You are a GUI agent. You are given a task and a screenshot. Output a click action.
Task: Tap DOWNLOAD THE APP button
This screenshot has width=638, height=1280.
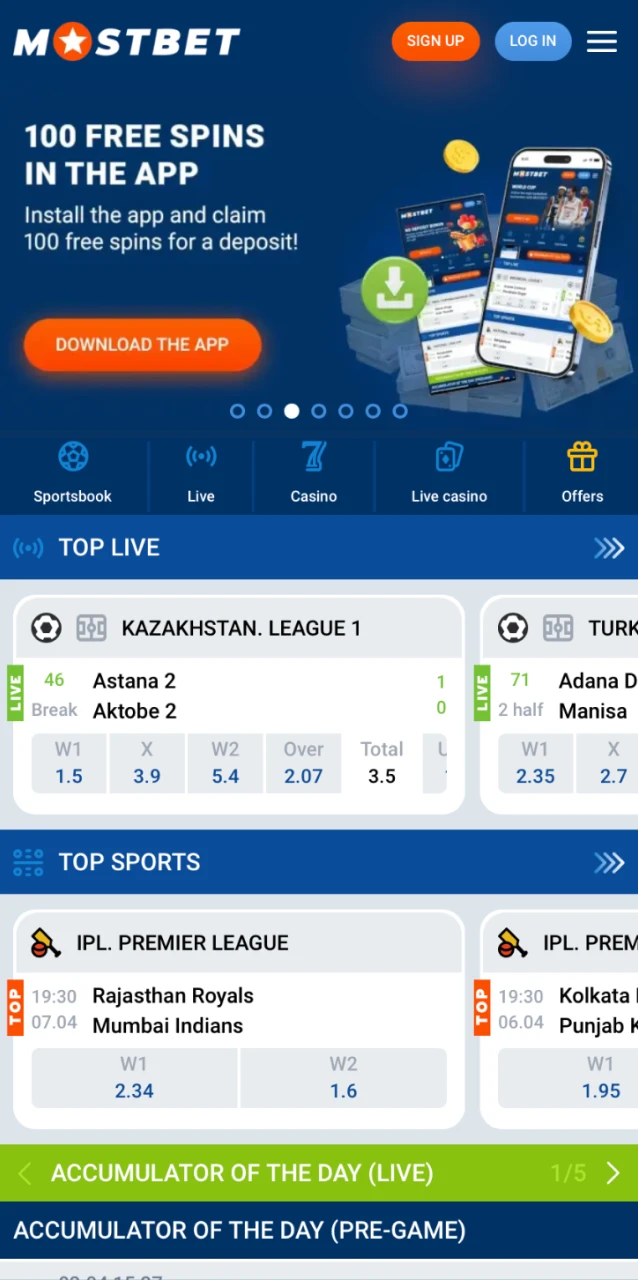(x=142, y=345)
